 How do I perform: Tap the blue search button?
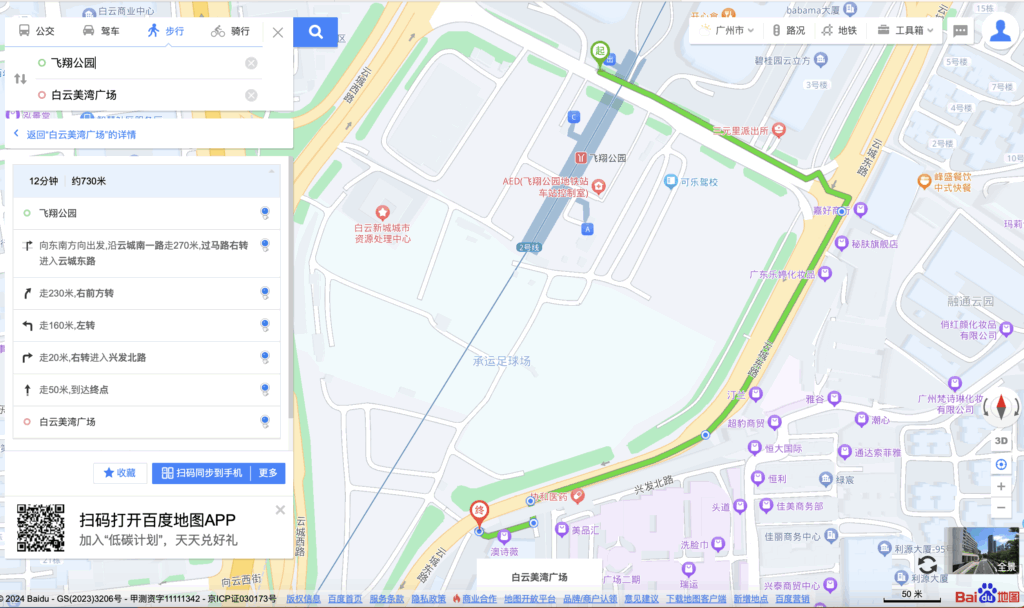[x=316, y=32]
